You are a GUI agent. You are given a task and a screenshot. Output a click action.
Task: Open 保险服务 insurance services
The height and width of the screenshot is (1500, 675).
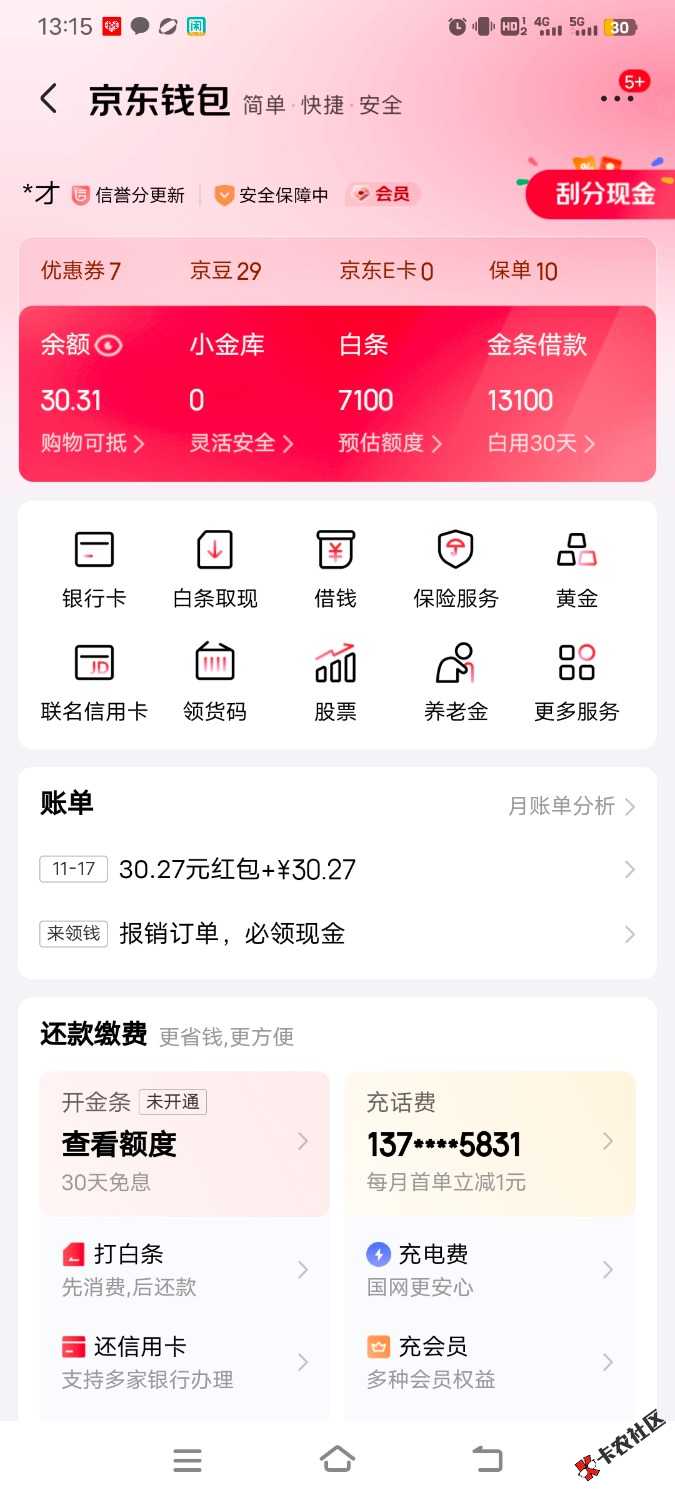coord(456,567)
